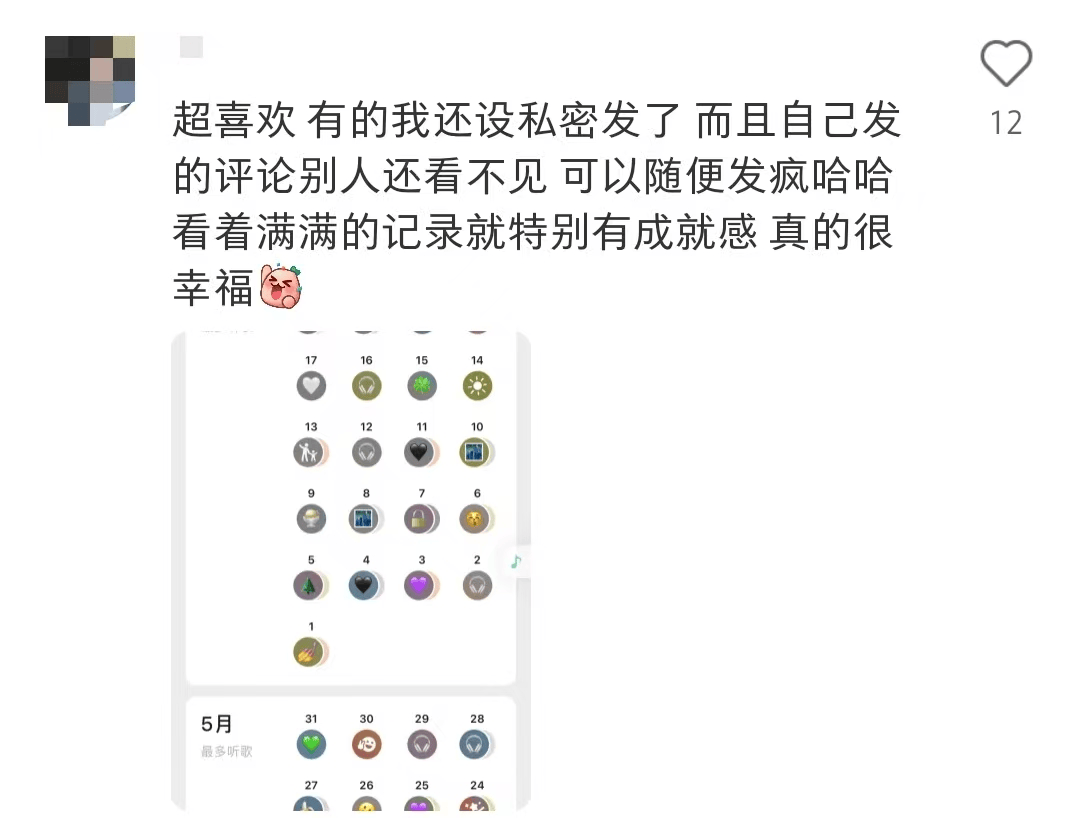Open the commenter's profile avatar
Screen dimensions: 1080x818
(90, 80)
